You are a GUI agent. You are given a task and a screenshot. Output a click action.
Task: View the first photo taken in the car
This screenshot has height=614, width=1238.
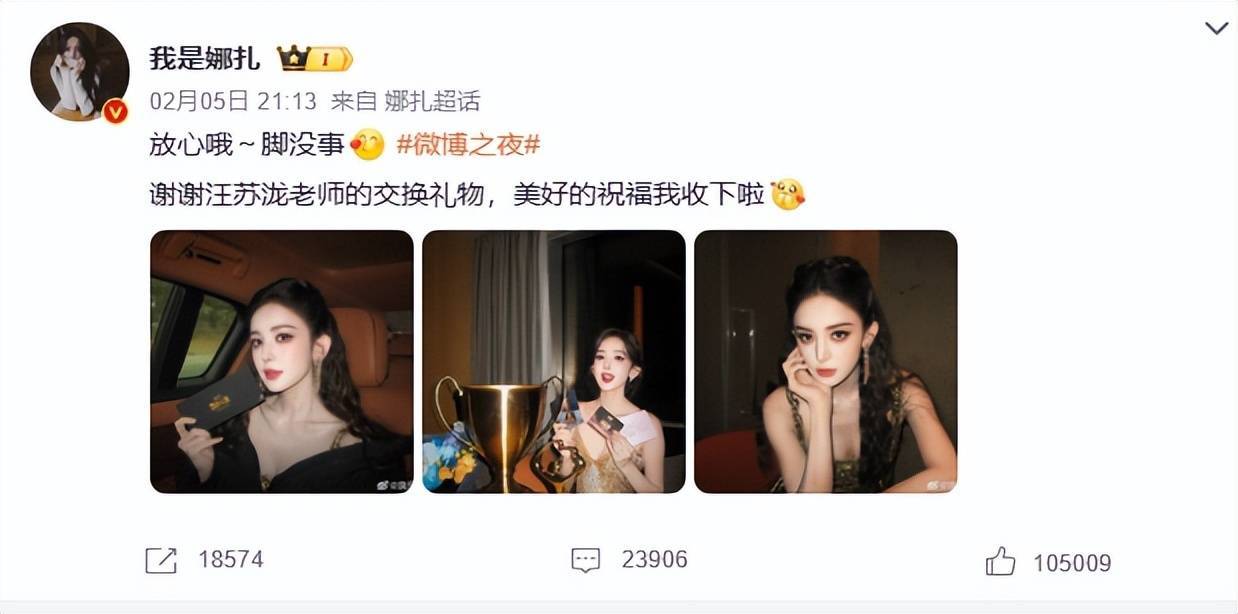point(281,361)
